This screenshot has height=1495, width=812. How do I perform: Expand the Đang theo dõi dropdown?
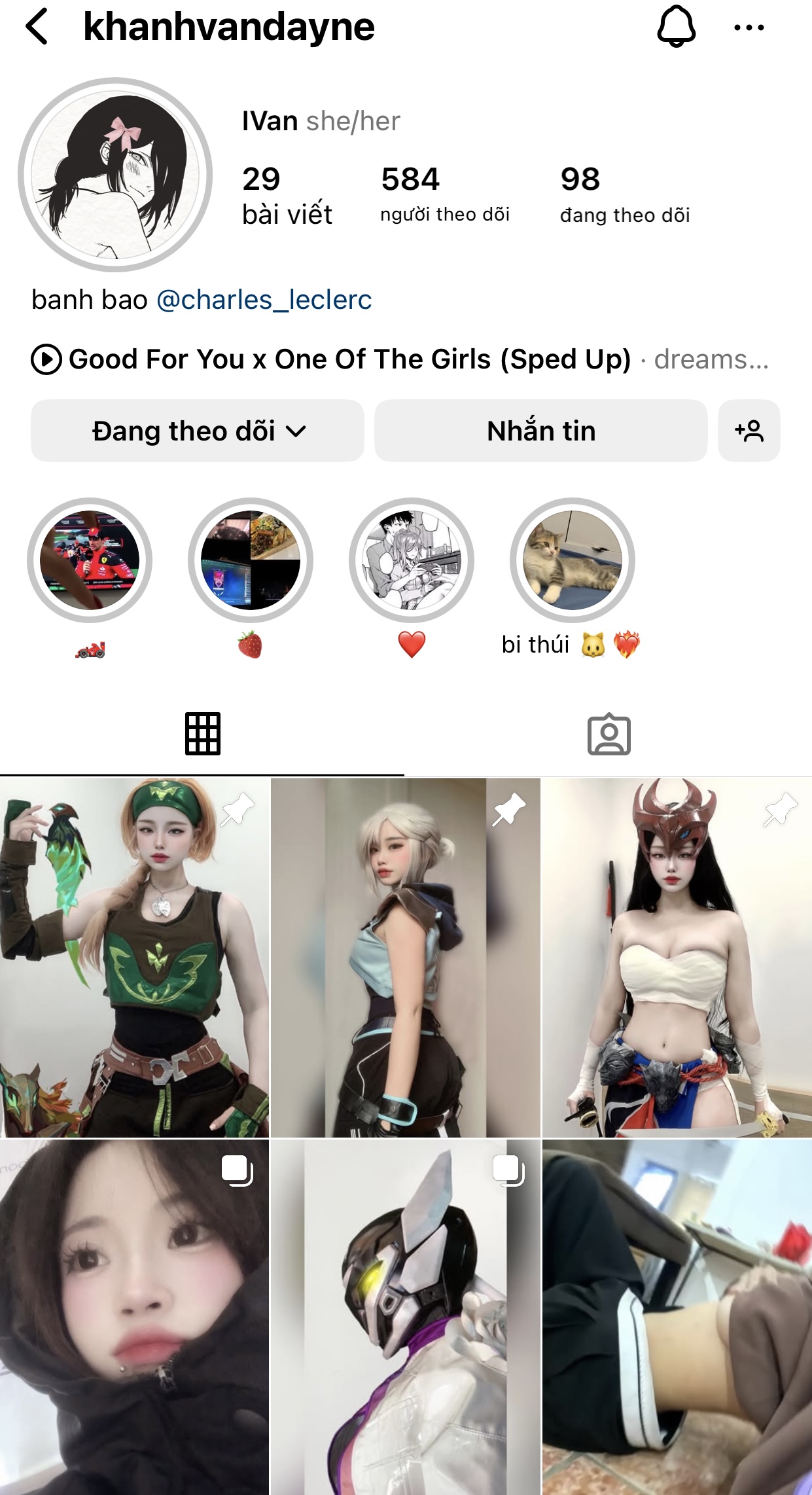(198, 431)
